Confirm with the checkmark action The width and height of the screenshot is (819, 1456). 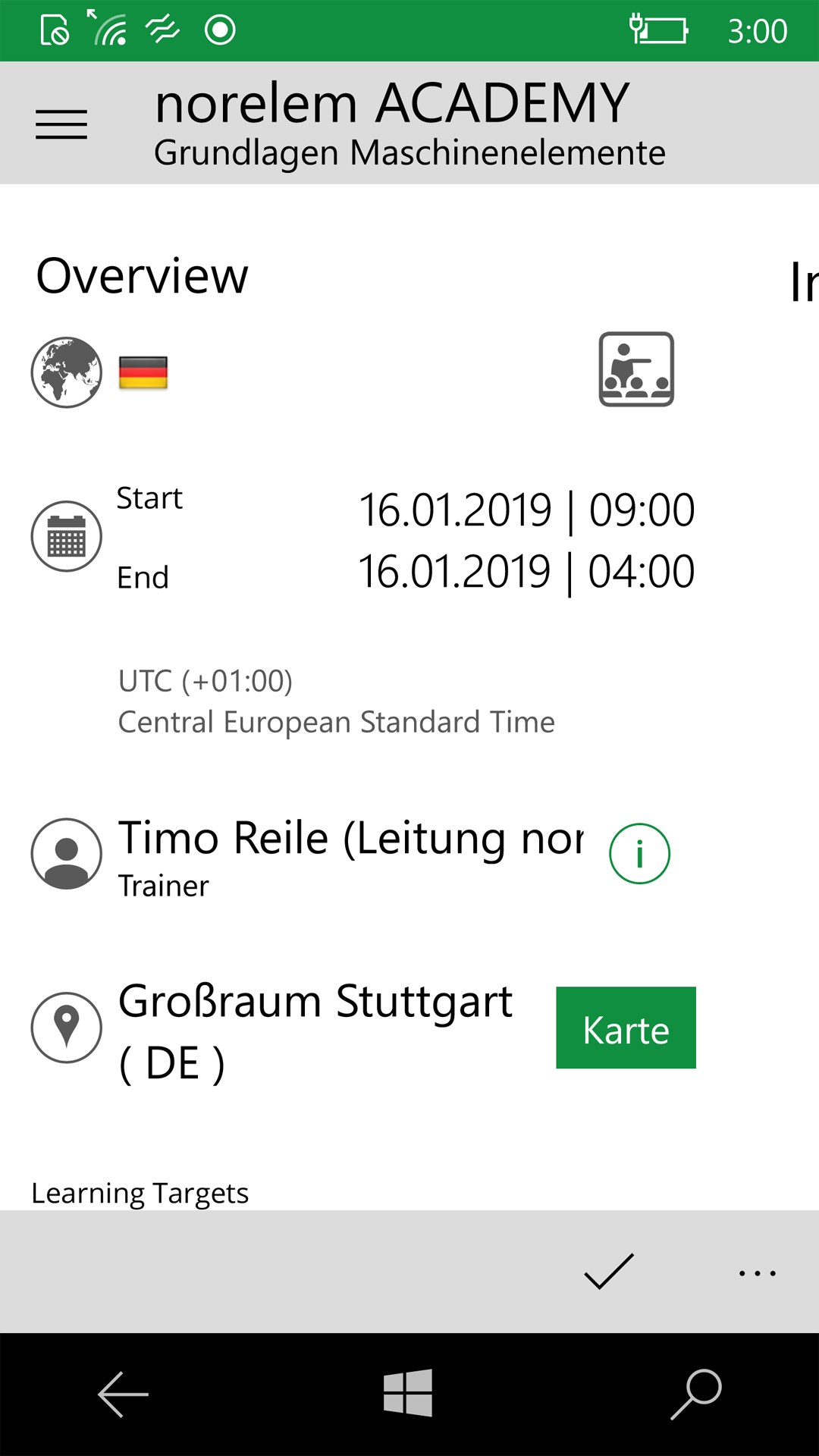608,1272
